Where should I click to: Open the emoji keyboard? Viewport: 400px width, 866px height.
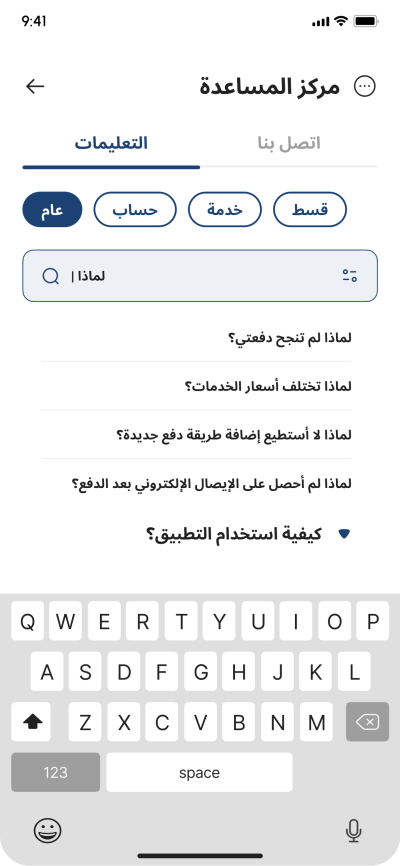(48, 830)
